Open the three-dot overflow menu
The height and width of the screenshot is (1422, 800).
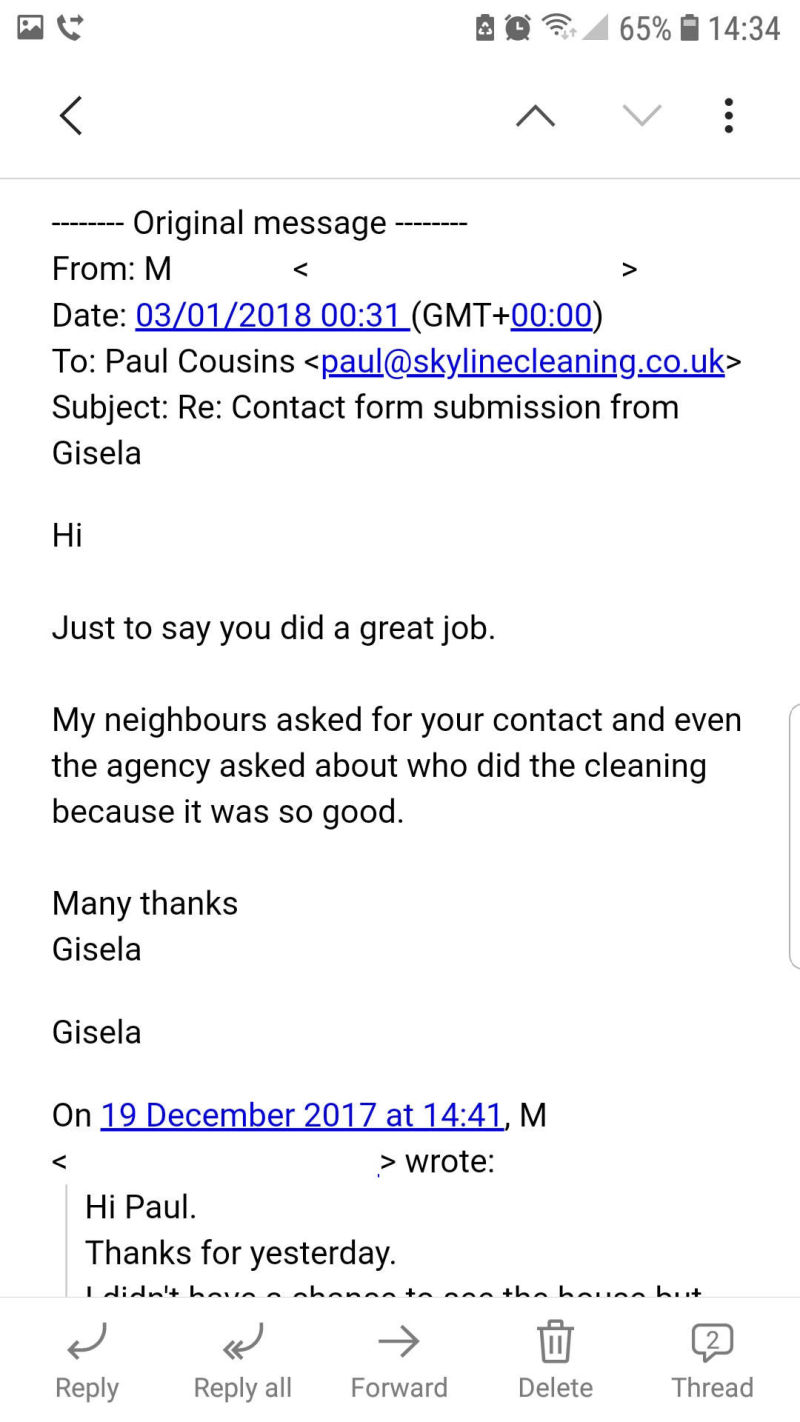(729, 116)
